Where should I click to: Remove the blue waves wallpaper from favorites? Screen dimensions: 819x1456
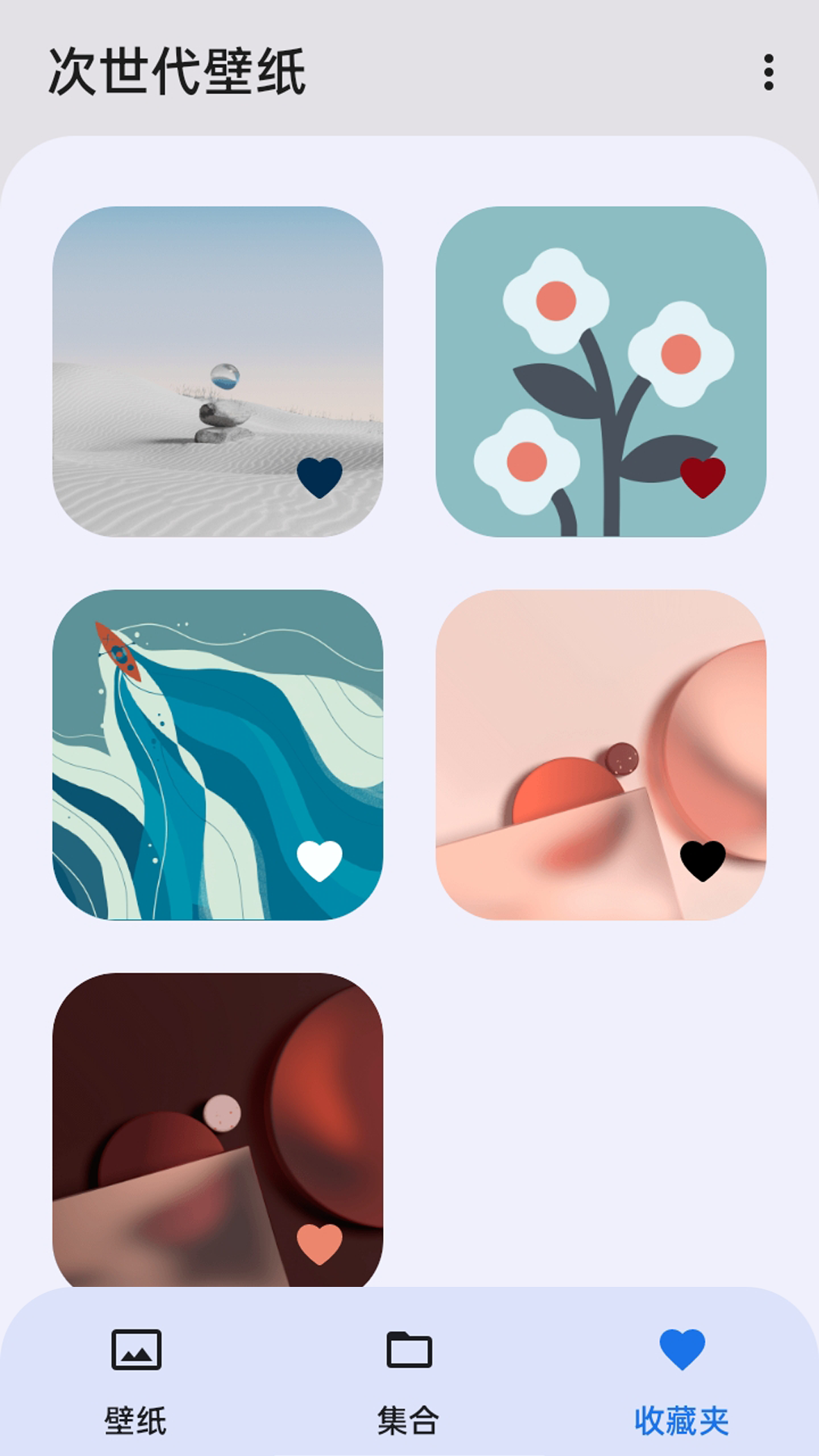click(x=319, y=861)
